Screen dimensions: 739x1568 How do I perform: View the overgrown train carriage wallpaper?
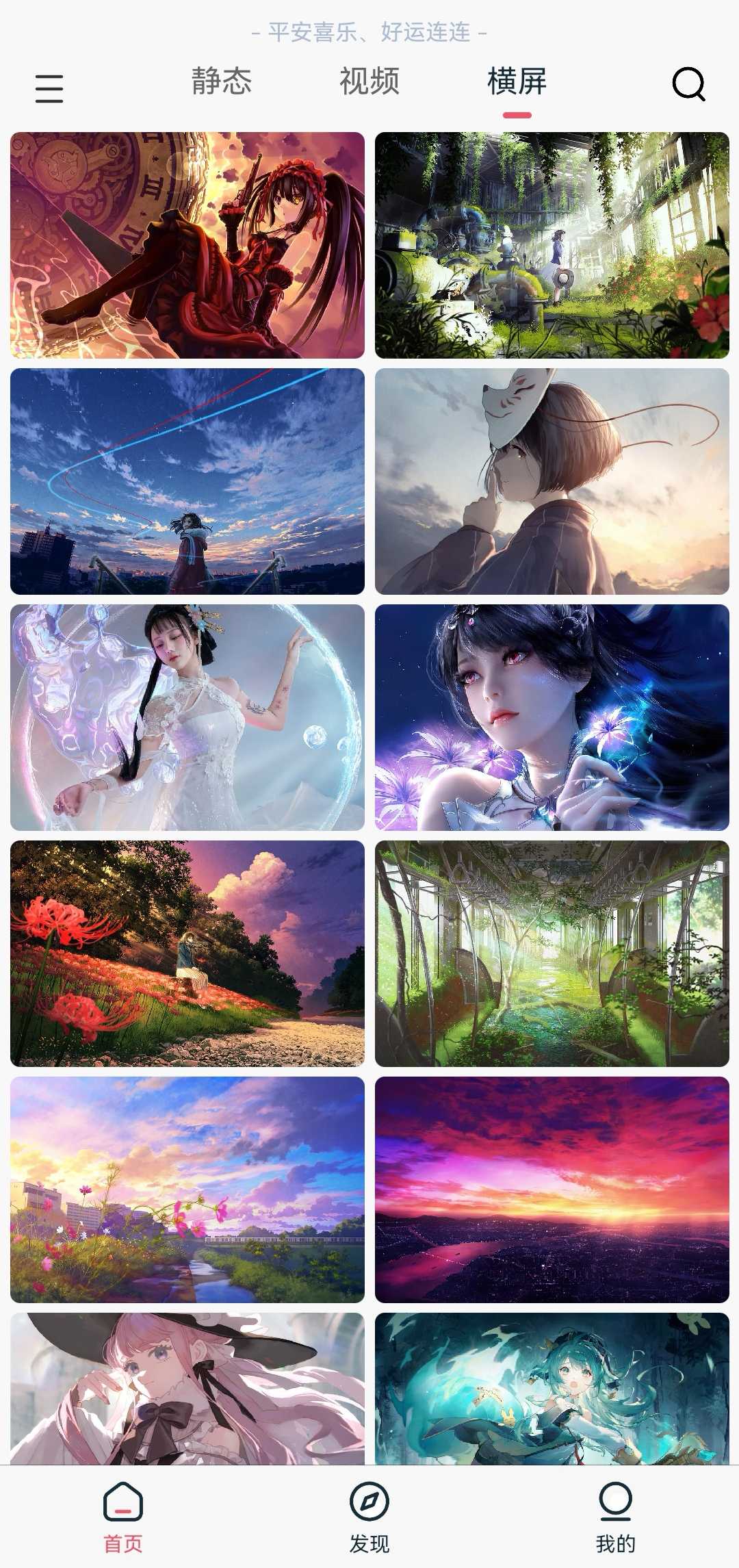coord(552,953)
